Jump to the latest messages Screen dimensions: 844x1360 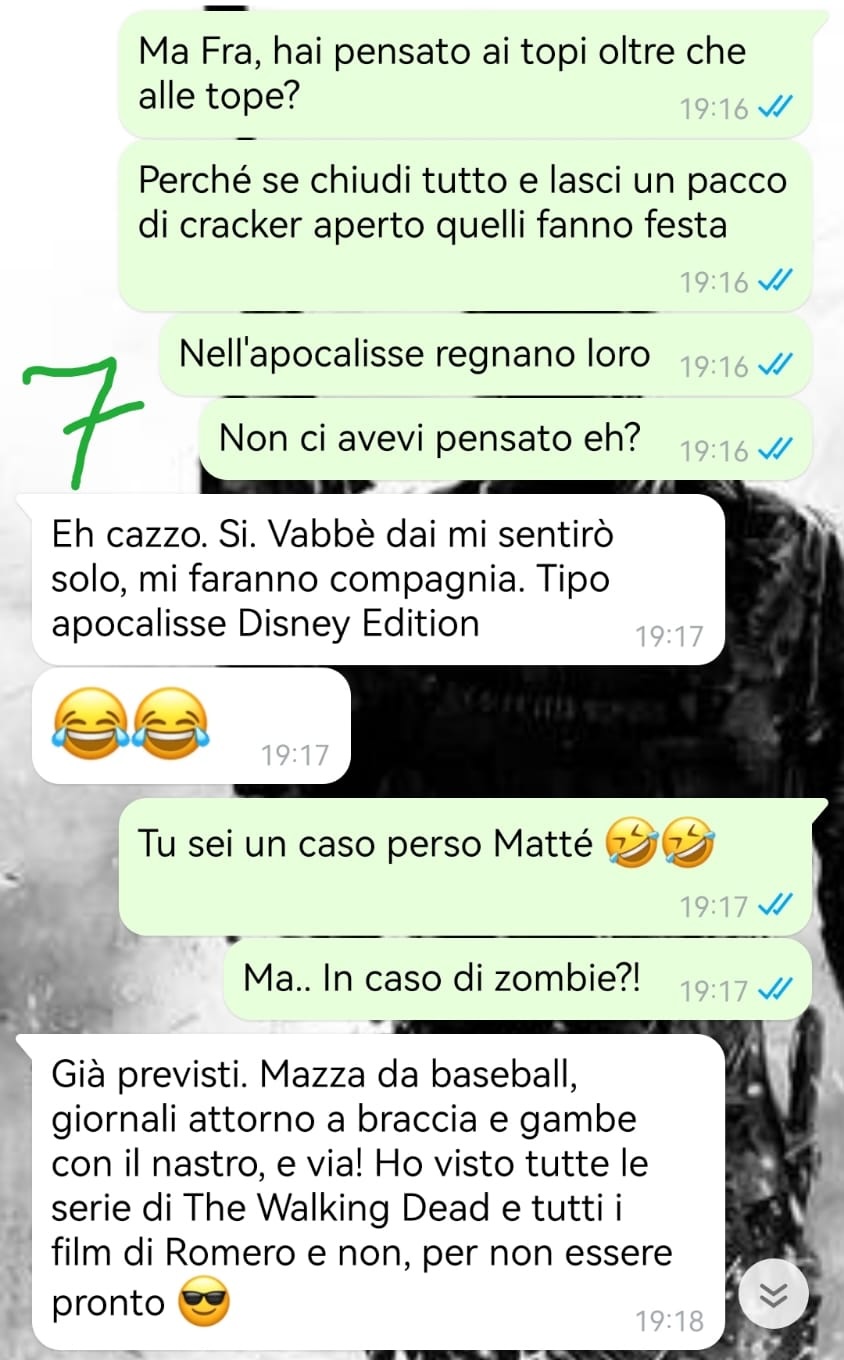(772, 1296)
